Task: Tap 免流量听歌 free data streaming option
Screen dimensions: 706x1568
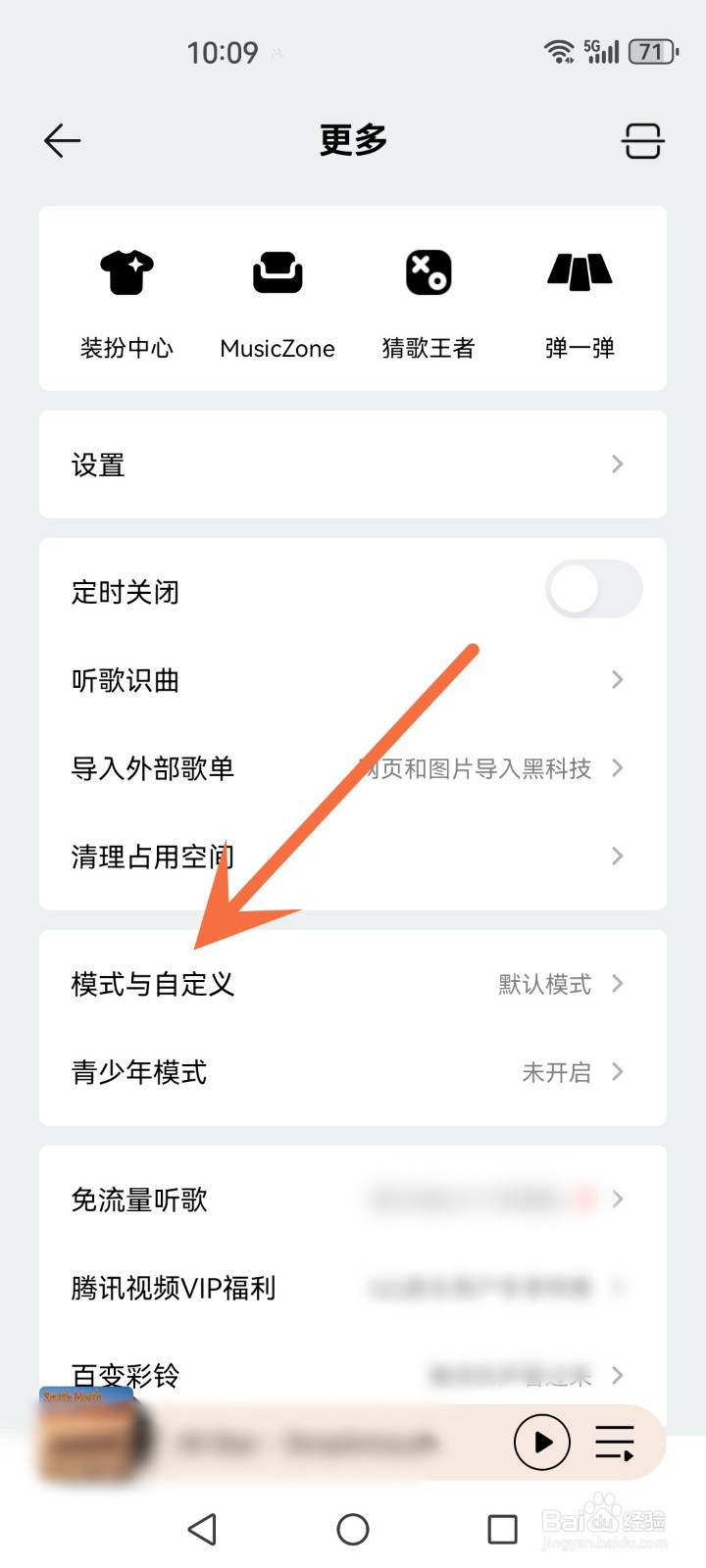Action: coord(353,1200)
